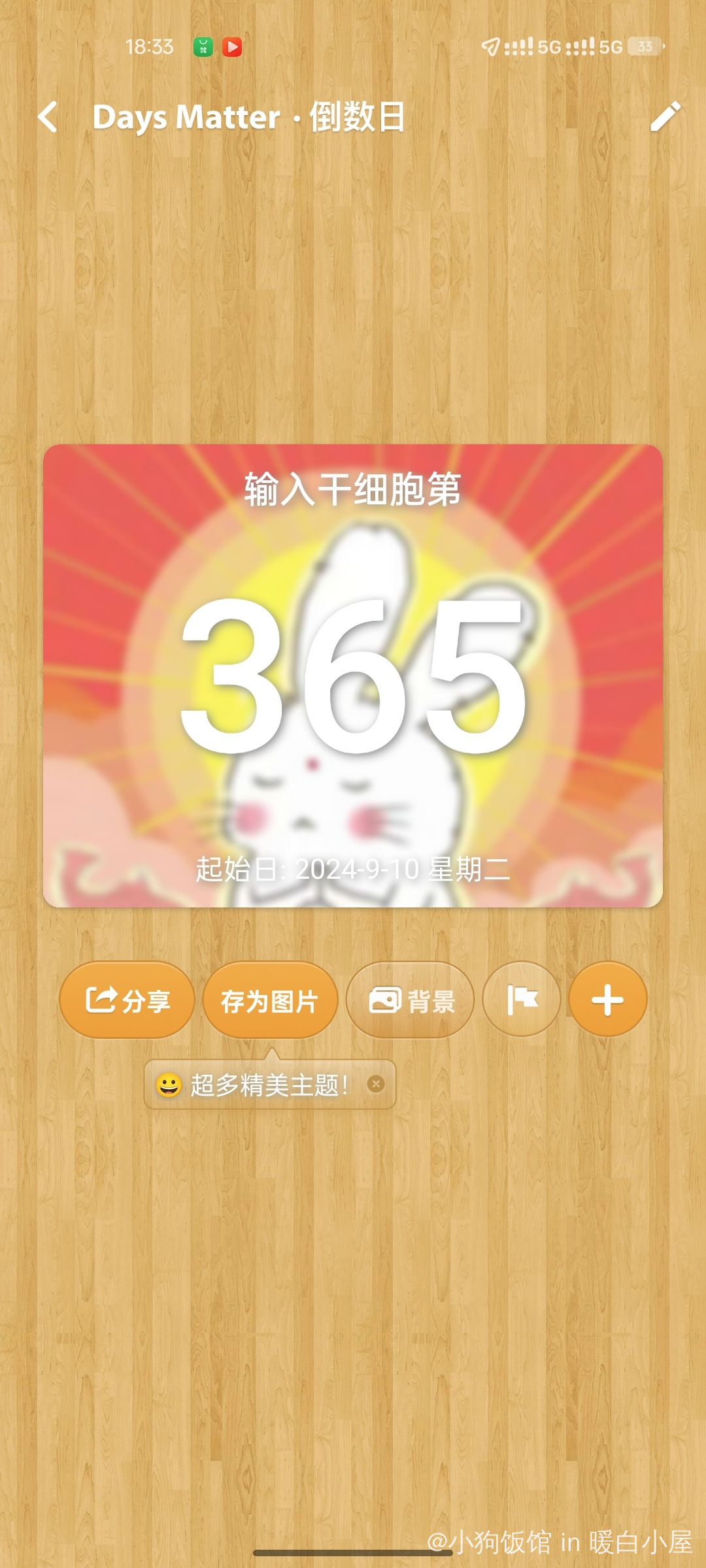Tap the 分享 share button
This screenshot has height=1568, width=706.
tap(127, 1000)
